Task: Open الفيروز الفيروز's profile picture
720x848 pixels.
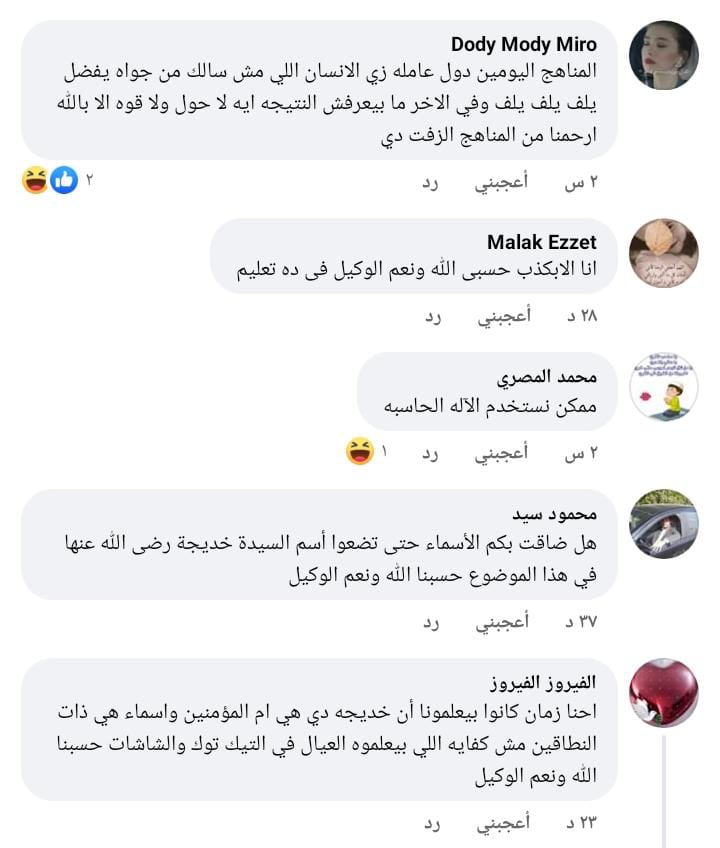Action: (x=663, y=692)
